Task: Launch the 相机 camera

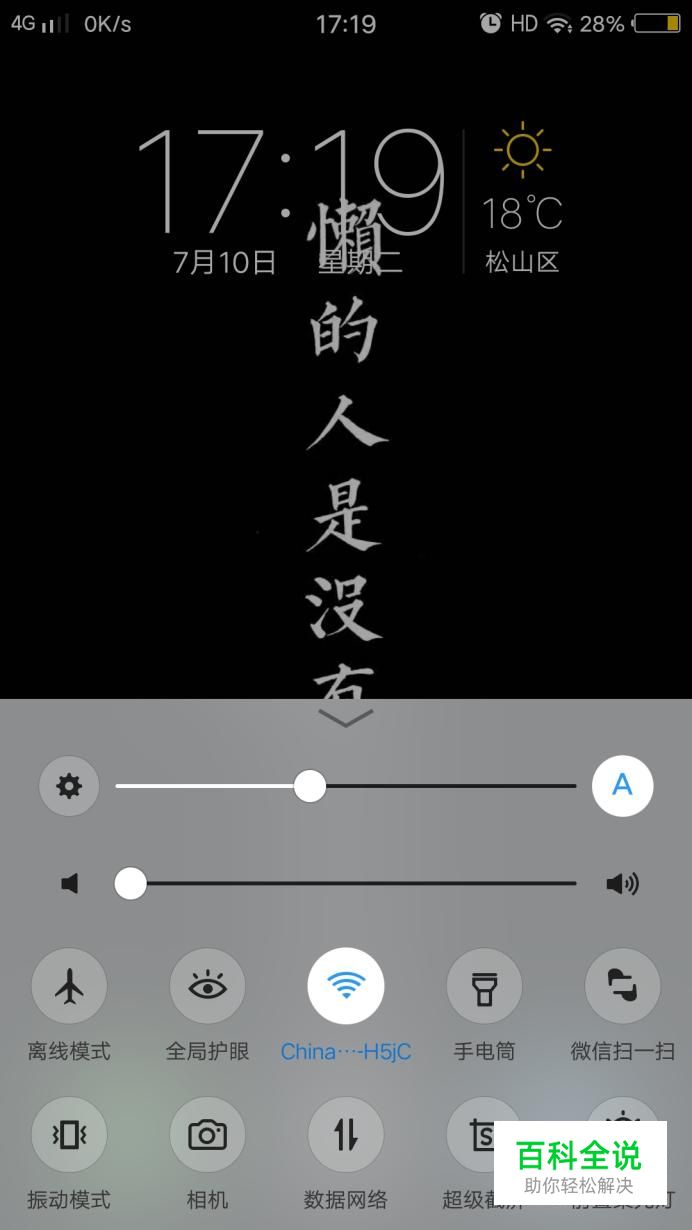Action: 207,1135
